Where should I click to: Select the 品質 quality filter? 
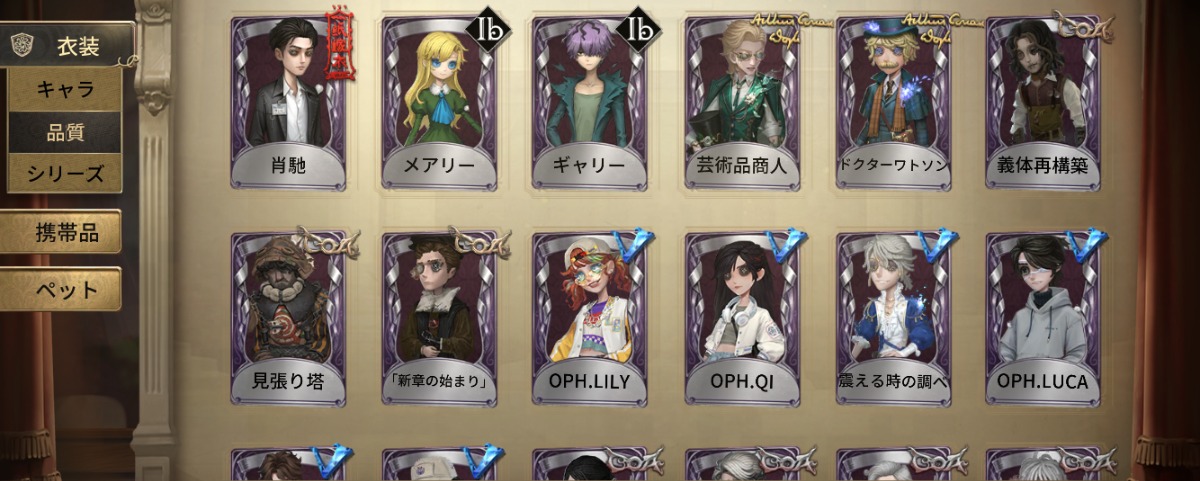coord(65,132)
